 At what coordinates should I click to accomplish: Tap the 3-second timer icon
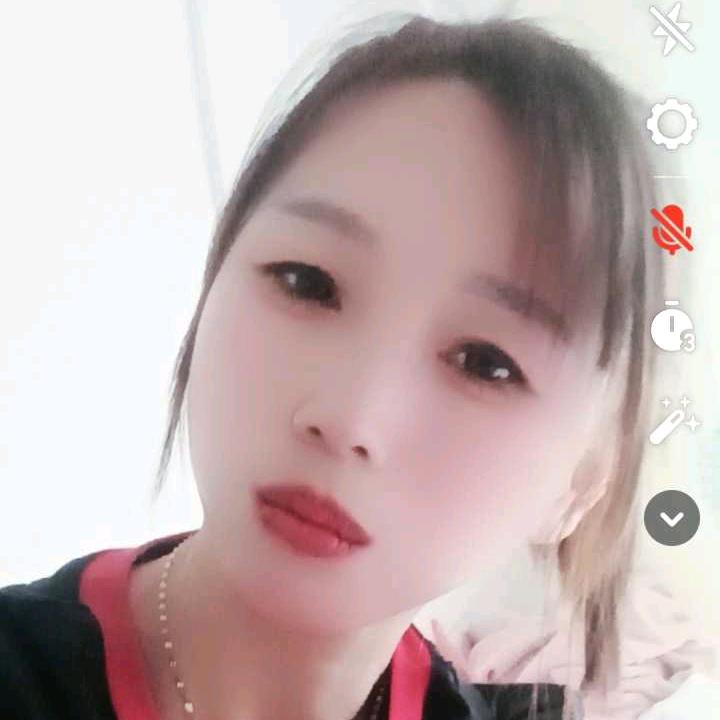pyautogui.click(x=673, y=327)
